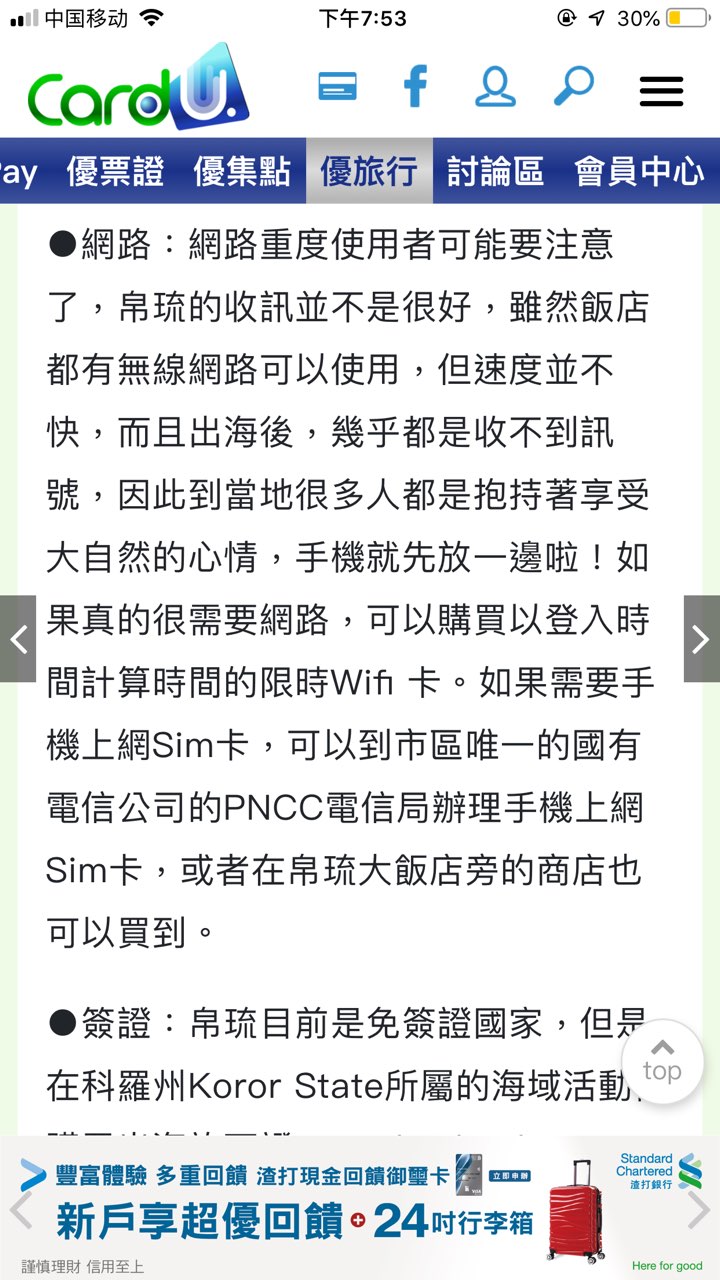Open the CardU home logo
Screen dimensions: 720x1280
tap(137, 90)
